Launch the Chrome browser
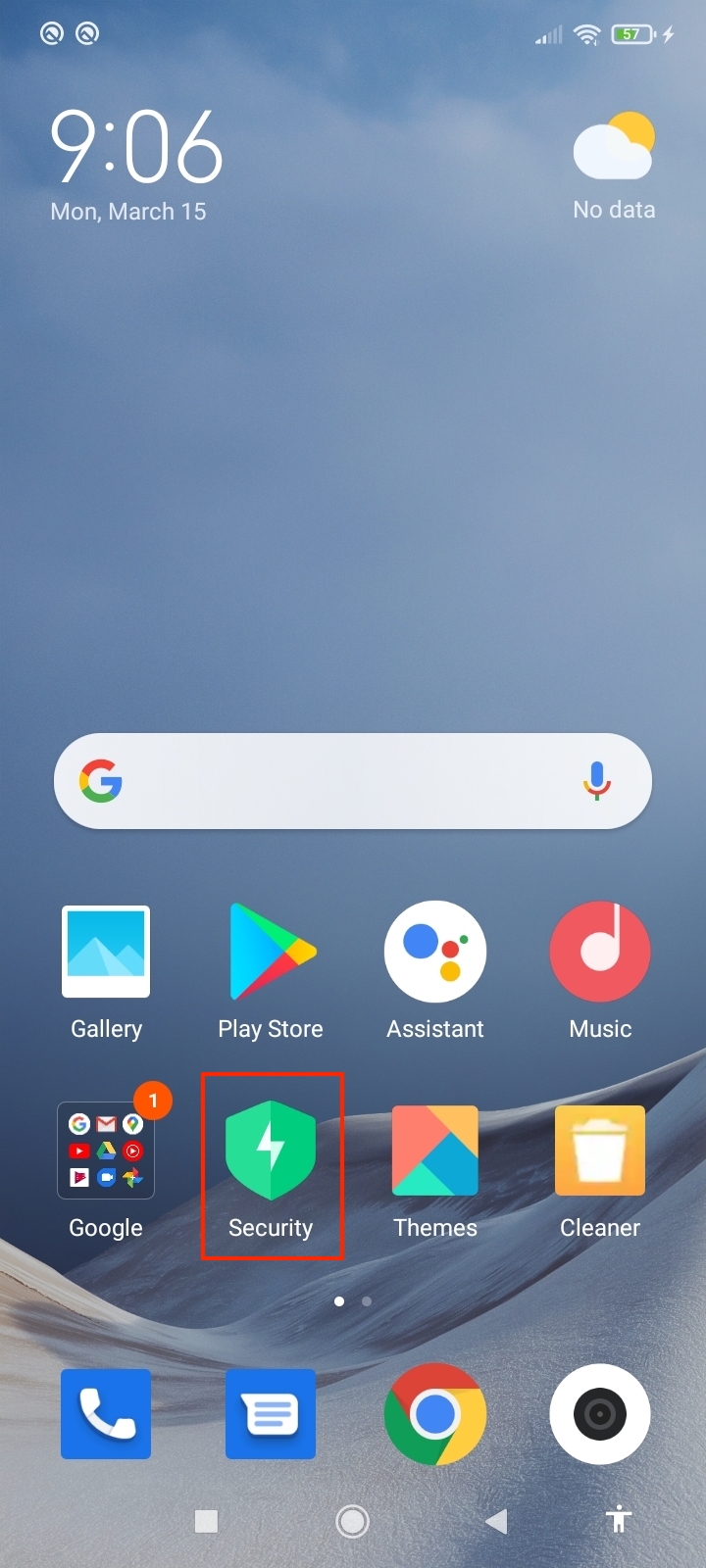706x1568 pixels. point(435,1414)
